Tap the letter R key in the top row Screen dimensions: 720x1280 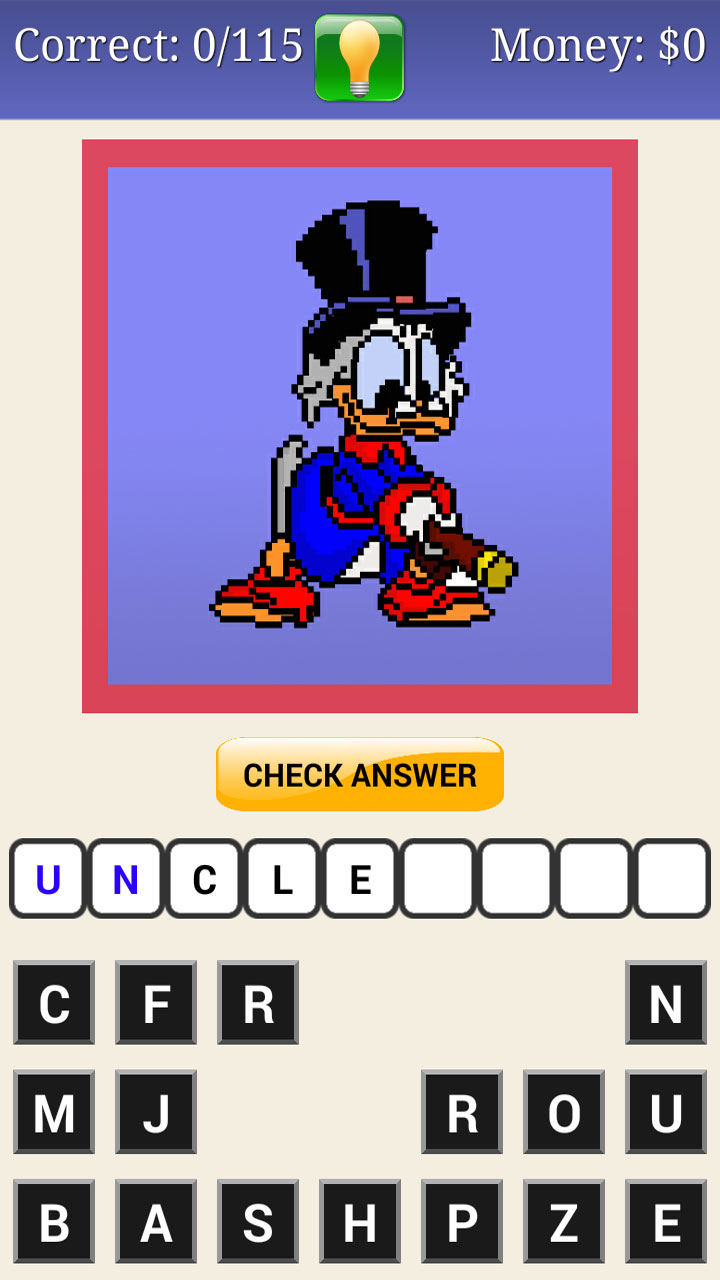[x=257, y=1005]
